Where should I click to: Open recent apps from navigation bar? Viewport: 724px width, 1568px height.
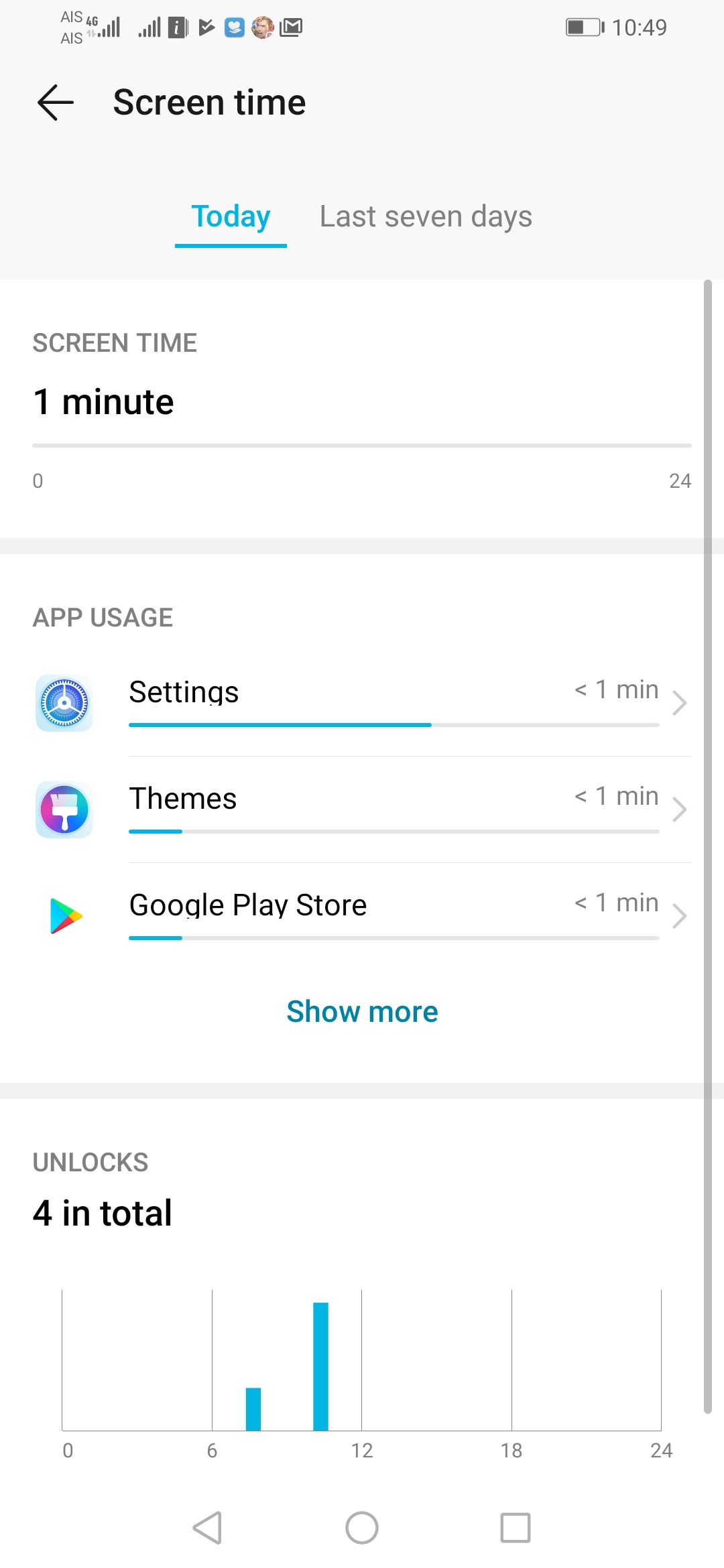(515, 1528)
